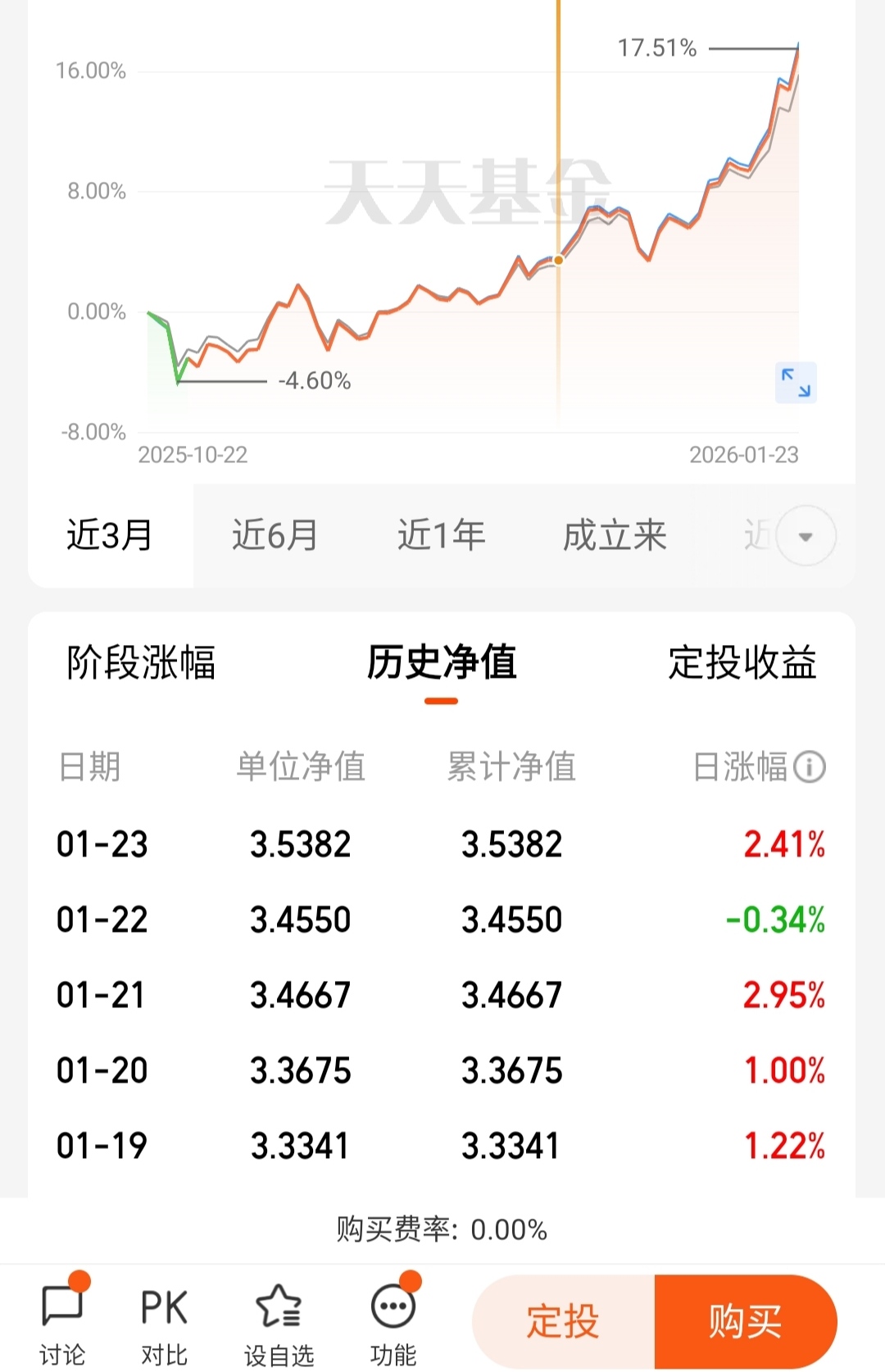Tap the 定投 button
The height and width of the screenshot is (1372, 885).
click(563, 1321)
